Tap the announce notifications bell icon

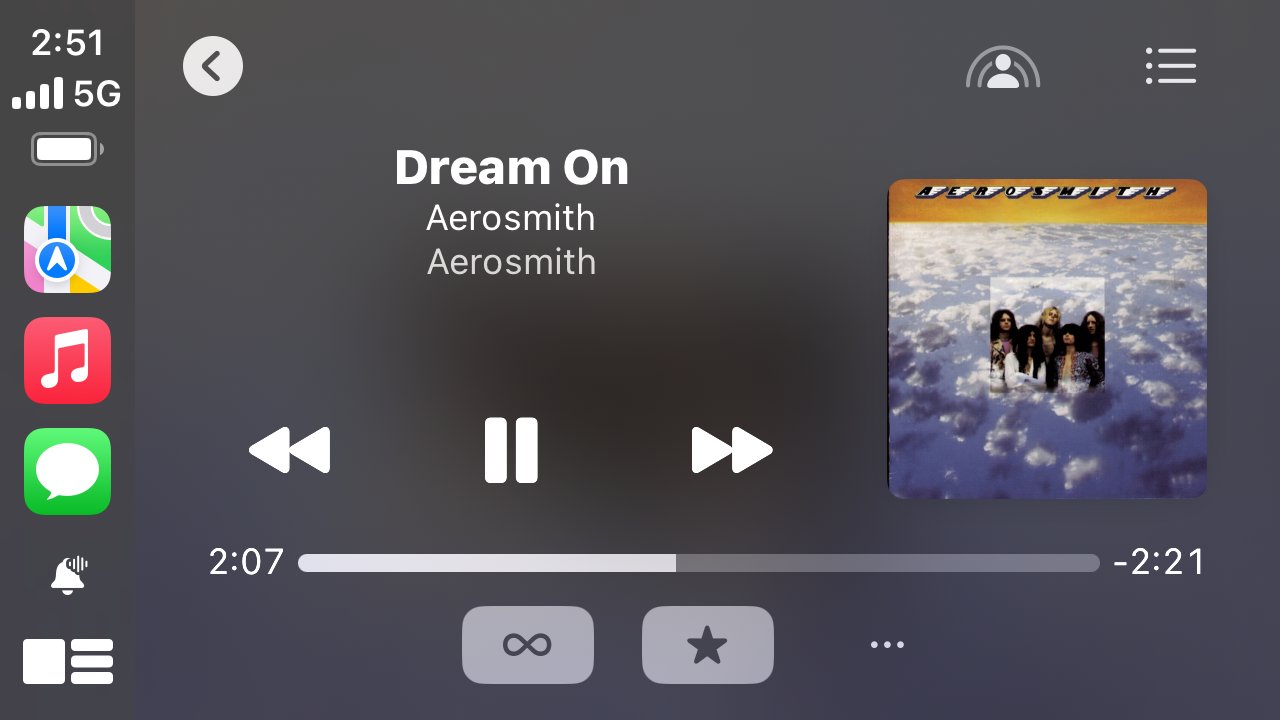coord(68,575)
